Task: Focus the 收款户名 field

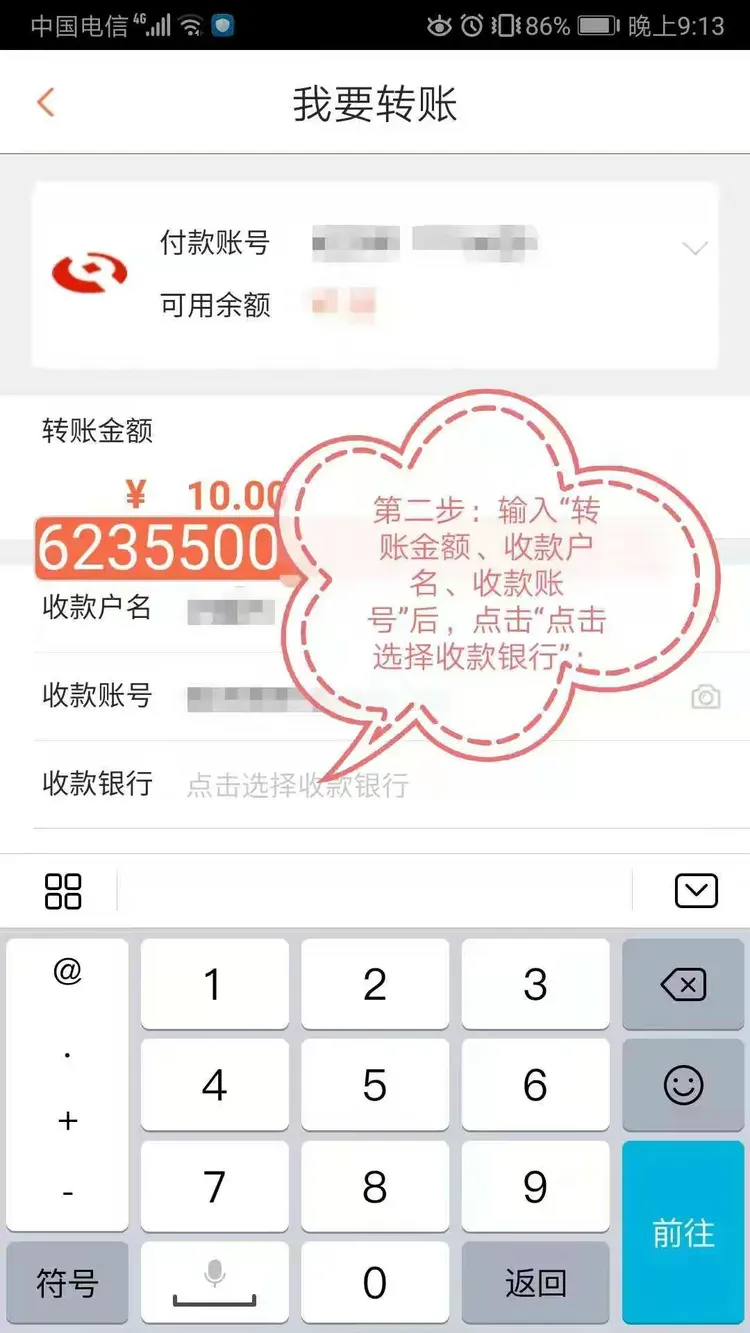Action: (x=230, y=610)
